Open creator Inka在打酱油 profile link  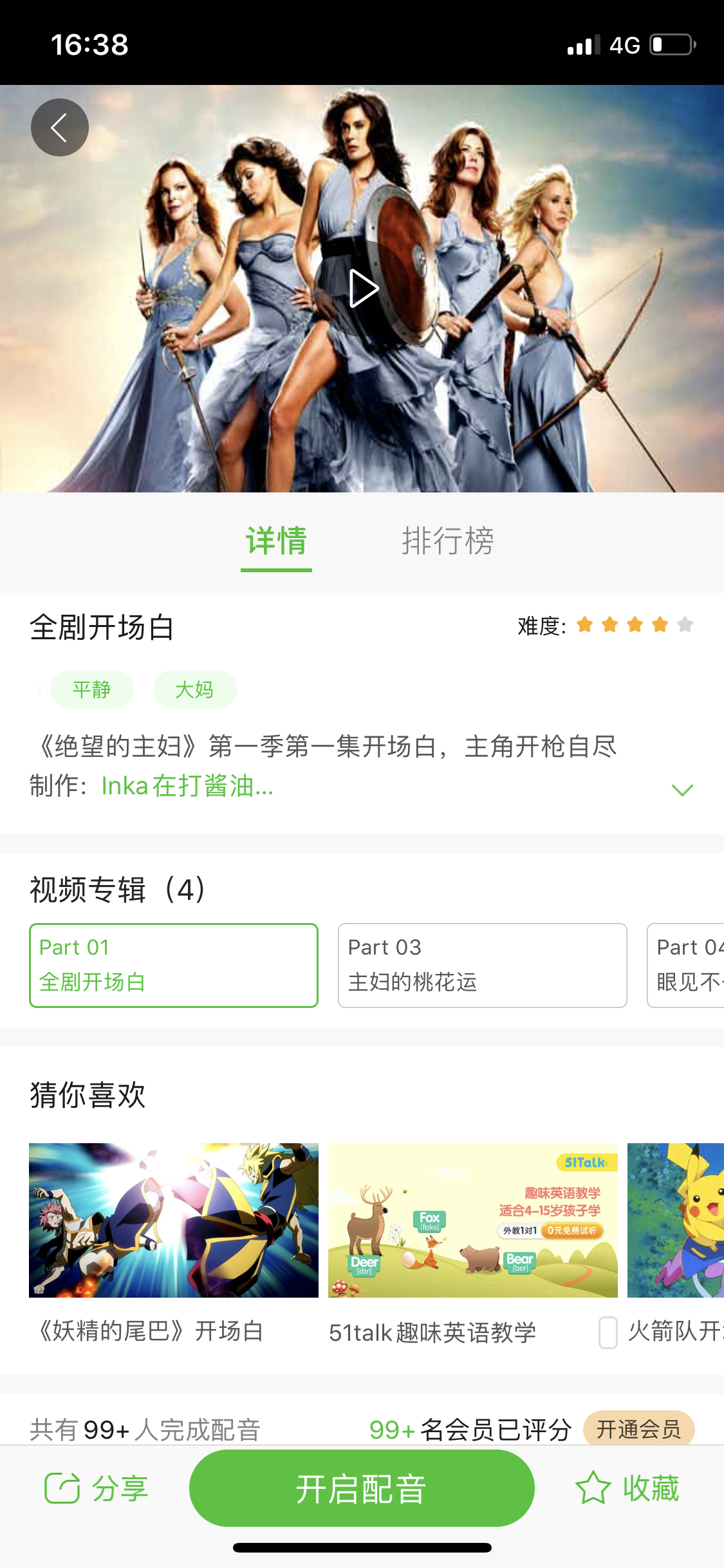coord(187,786)
